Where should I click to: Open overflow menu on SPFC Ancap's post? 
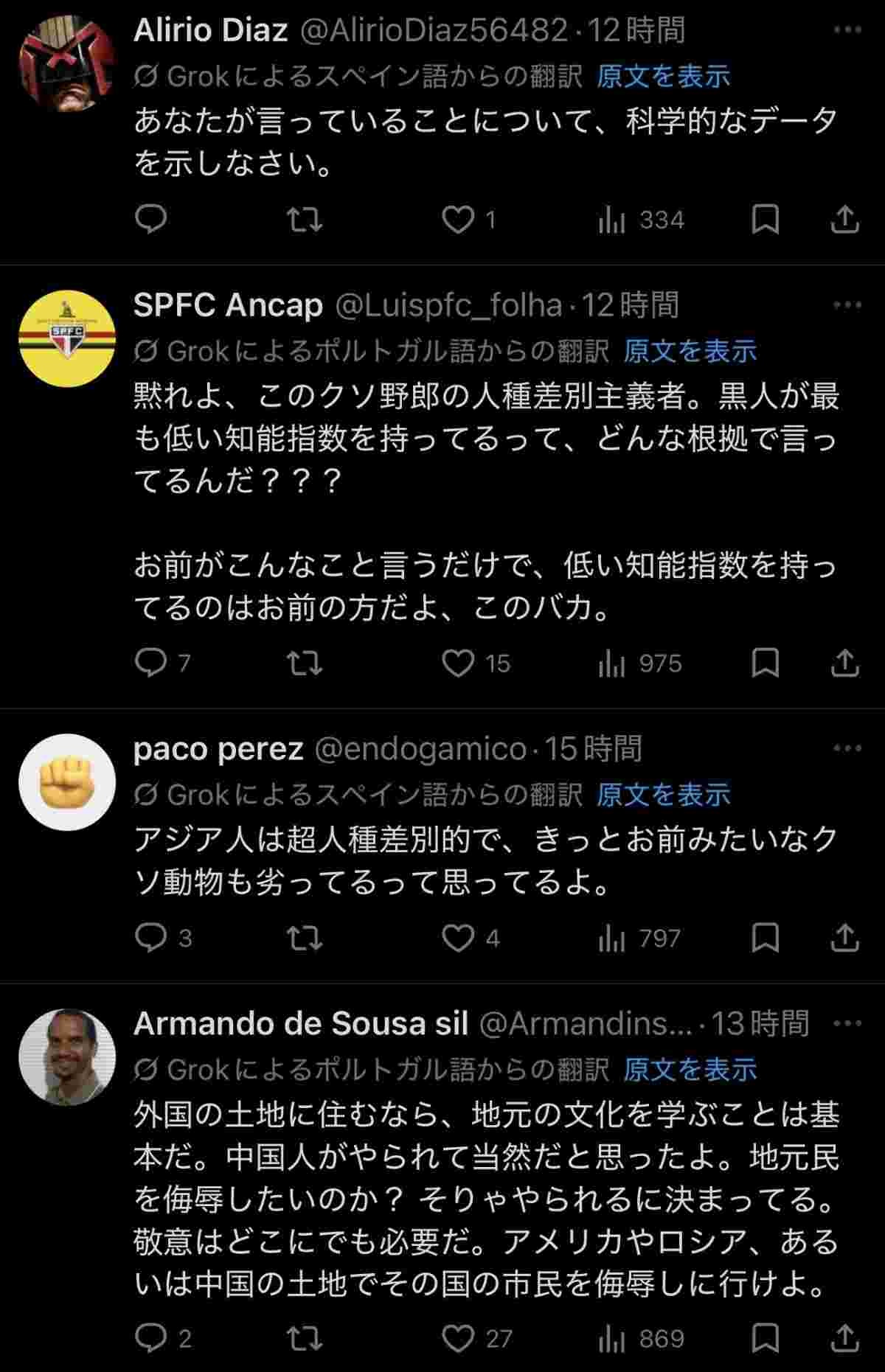pyautogui.click(x=847, y=304)
